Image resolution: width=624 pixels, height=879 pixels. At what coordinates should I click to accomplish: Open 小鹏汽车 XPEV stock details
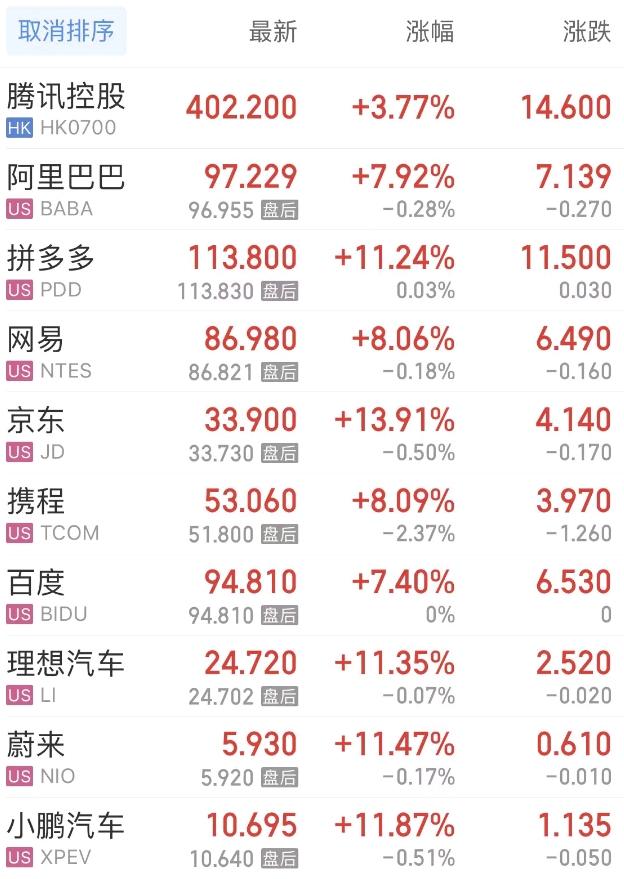point(66,837)
